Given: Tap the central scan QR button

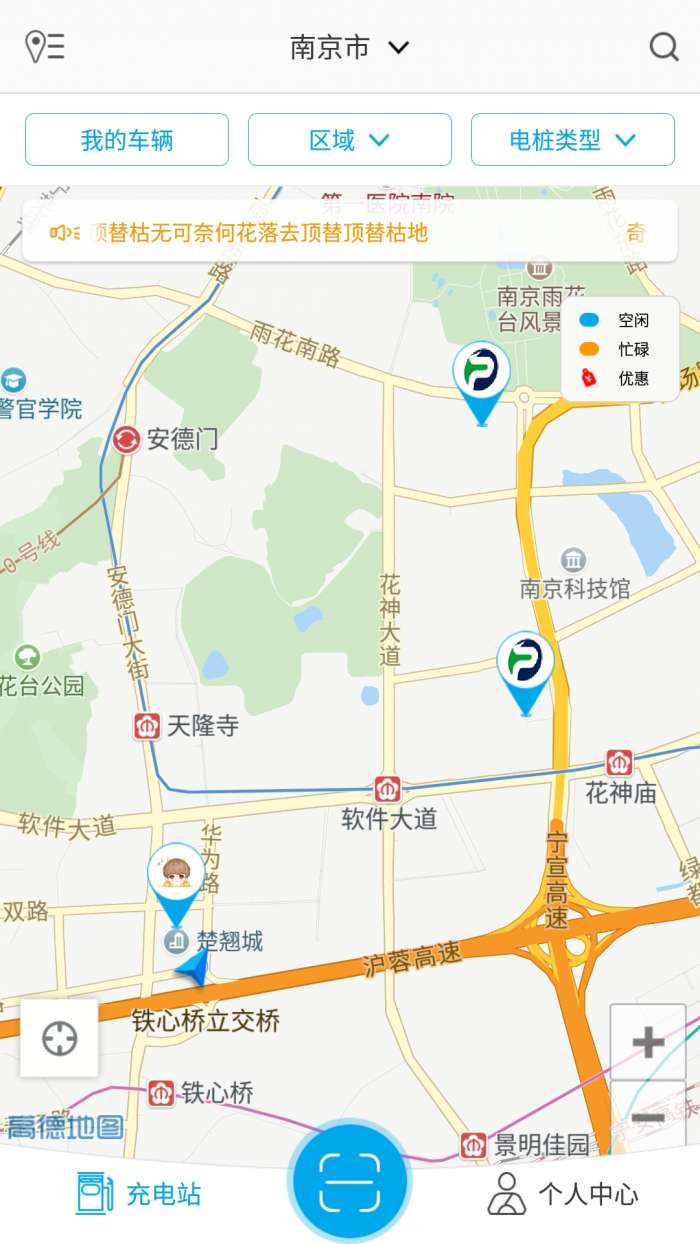Looking at the screenshot, I should [x=349, y=1183].
